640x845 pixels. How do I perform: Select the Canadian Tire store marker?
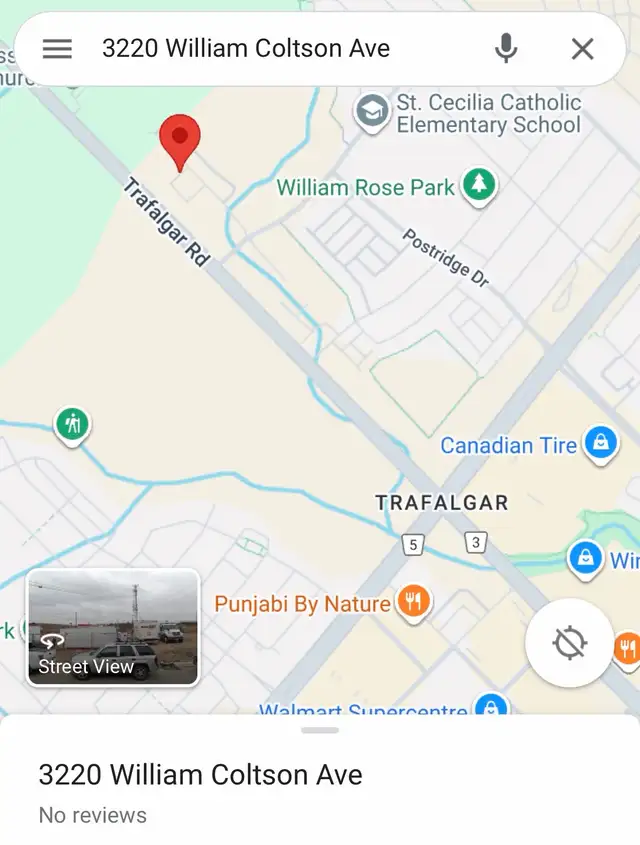(600, 443)
